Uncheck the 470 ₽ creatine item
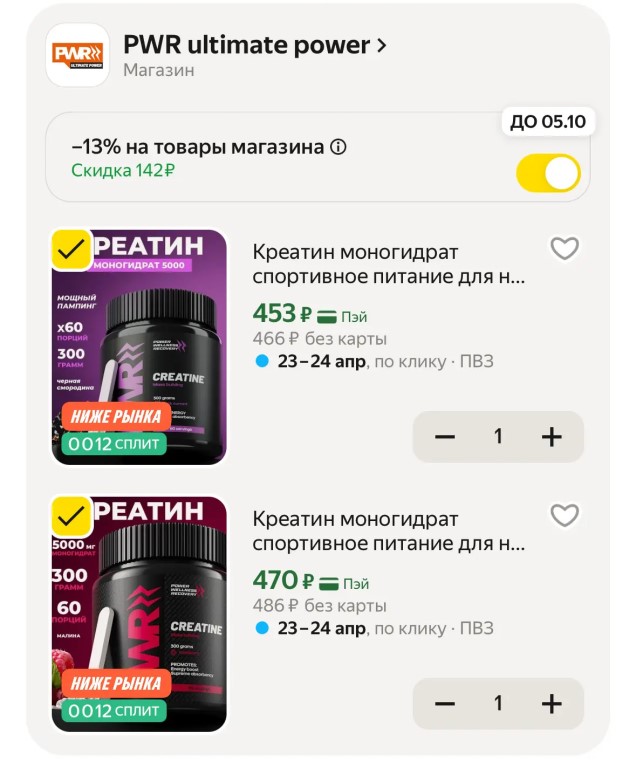636x768 pixels. pos(71,516)
